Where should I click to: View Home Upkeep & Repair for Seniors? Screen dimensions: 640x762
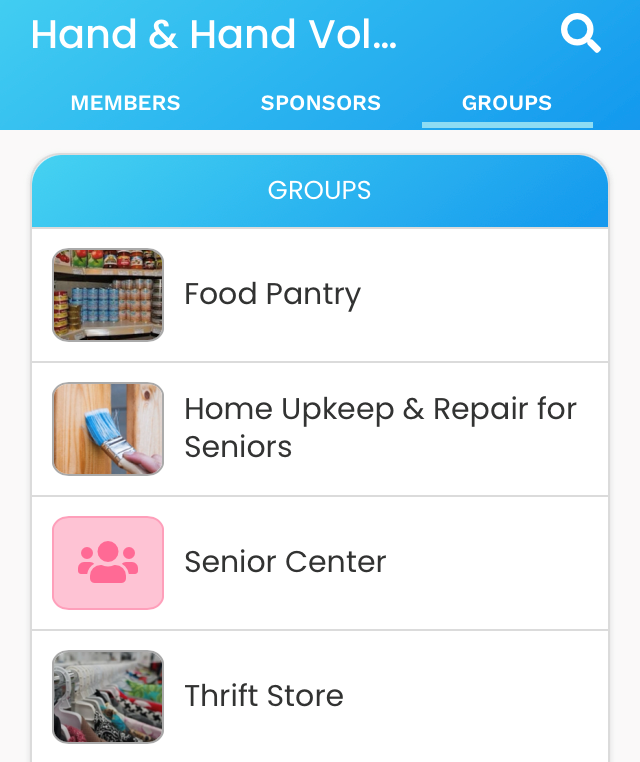(320, 428)
